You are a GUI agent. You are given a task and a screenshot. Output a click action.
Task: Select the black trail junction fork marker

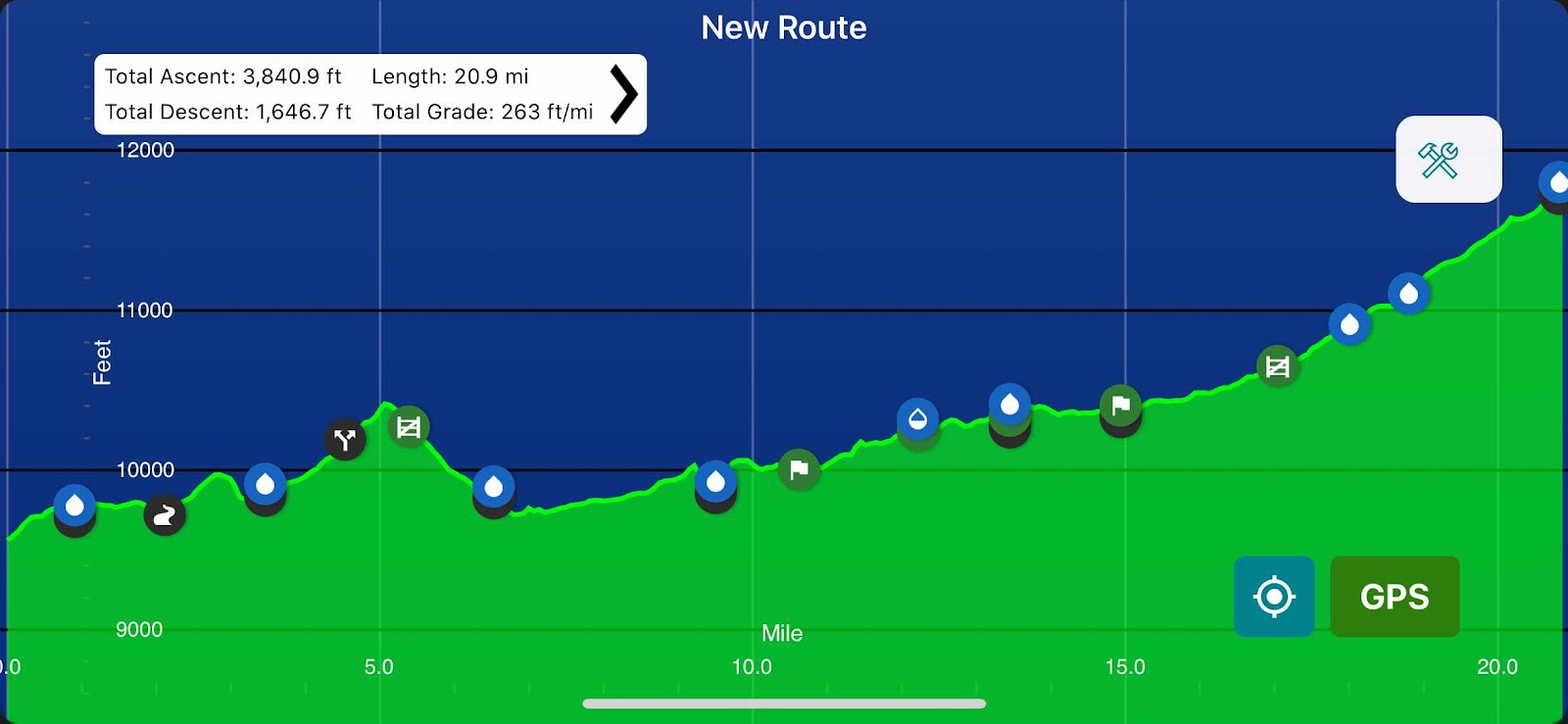click(345, 440)
